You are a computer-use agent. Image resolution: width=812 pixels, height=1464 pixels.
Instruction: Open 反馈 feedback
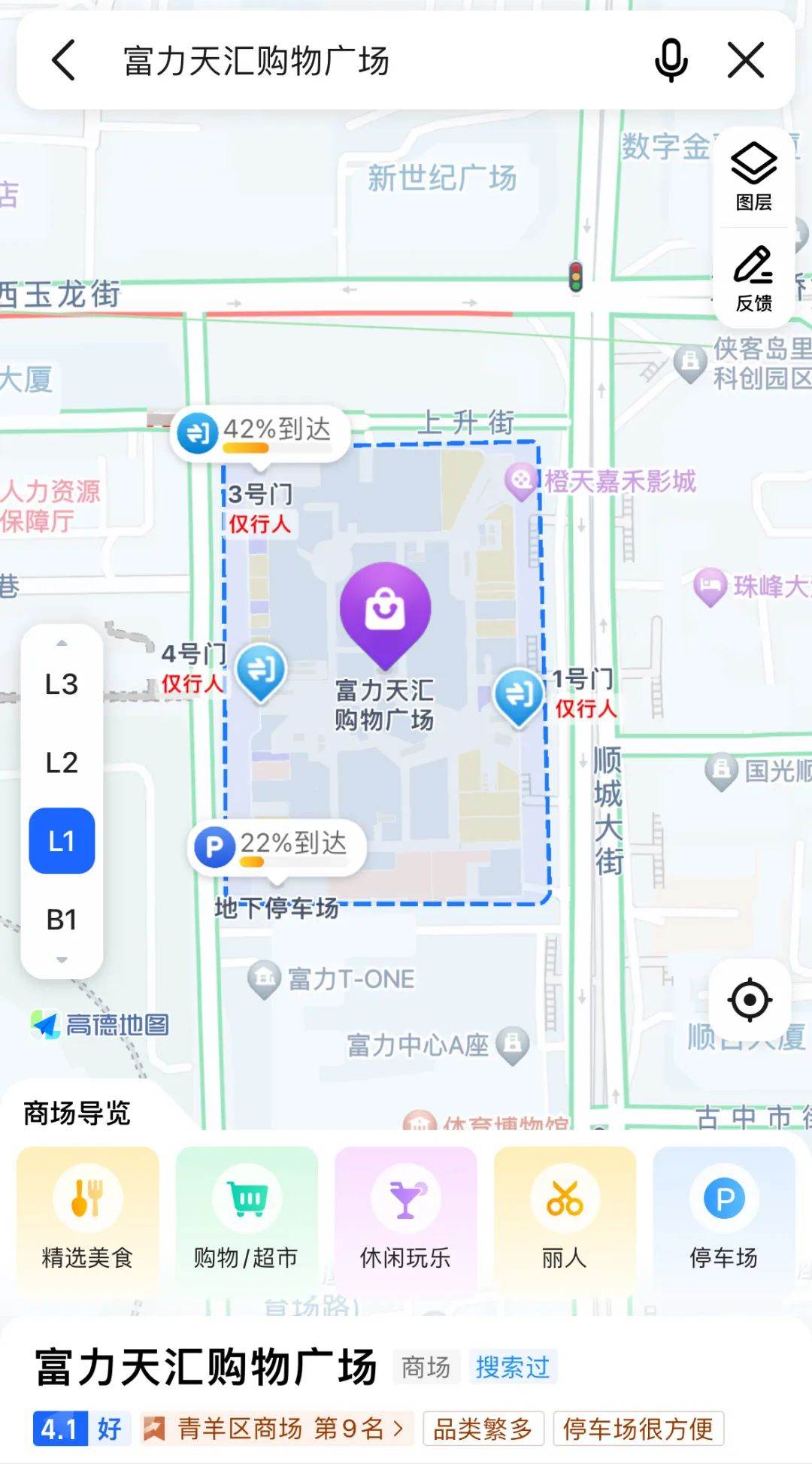[753, 278]
